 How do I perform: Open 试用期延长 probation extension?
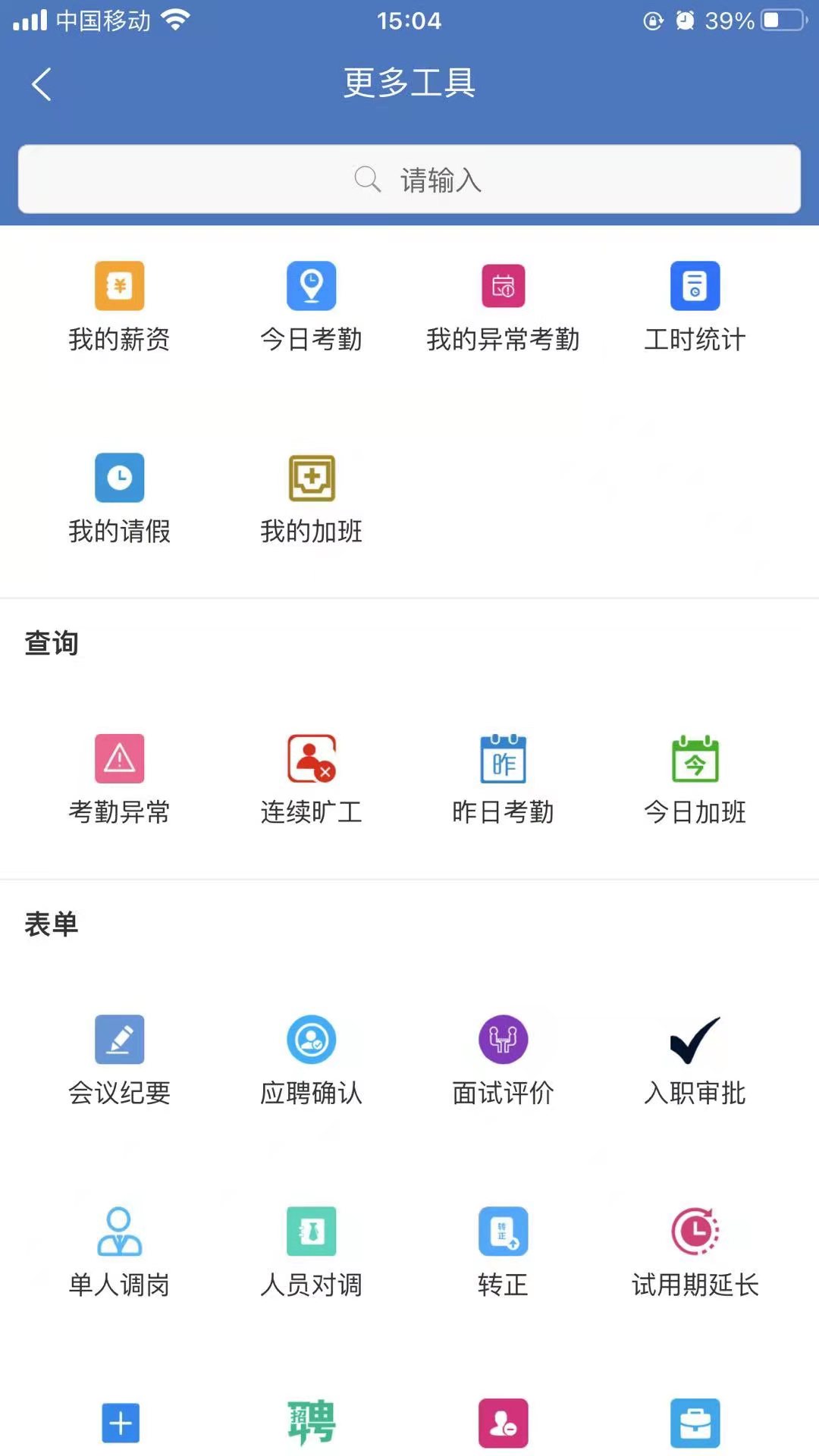pyautogui.click(x=695, y=1250)
